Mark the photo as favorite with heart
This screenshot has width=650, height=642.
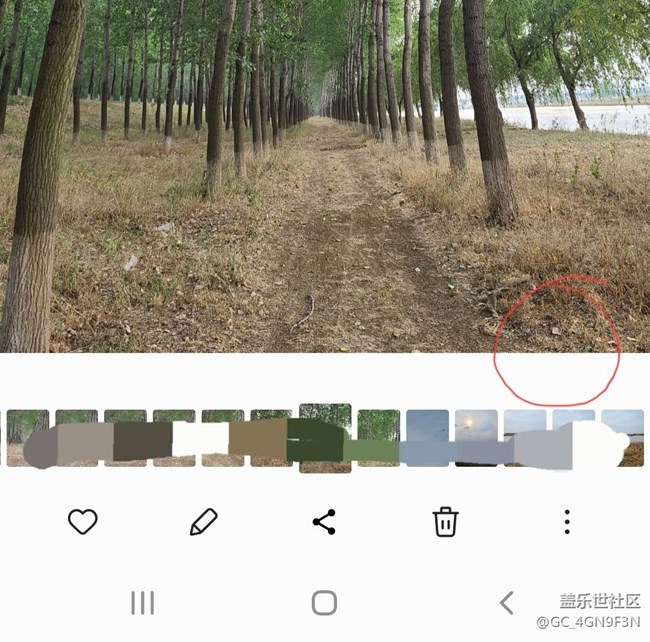coord(83,521)
